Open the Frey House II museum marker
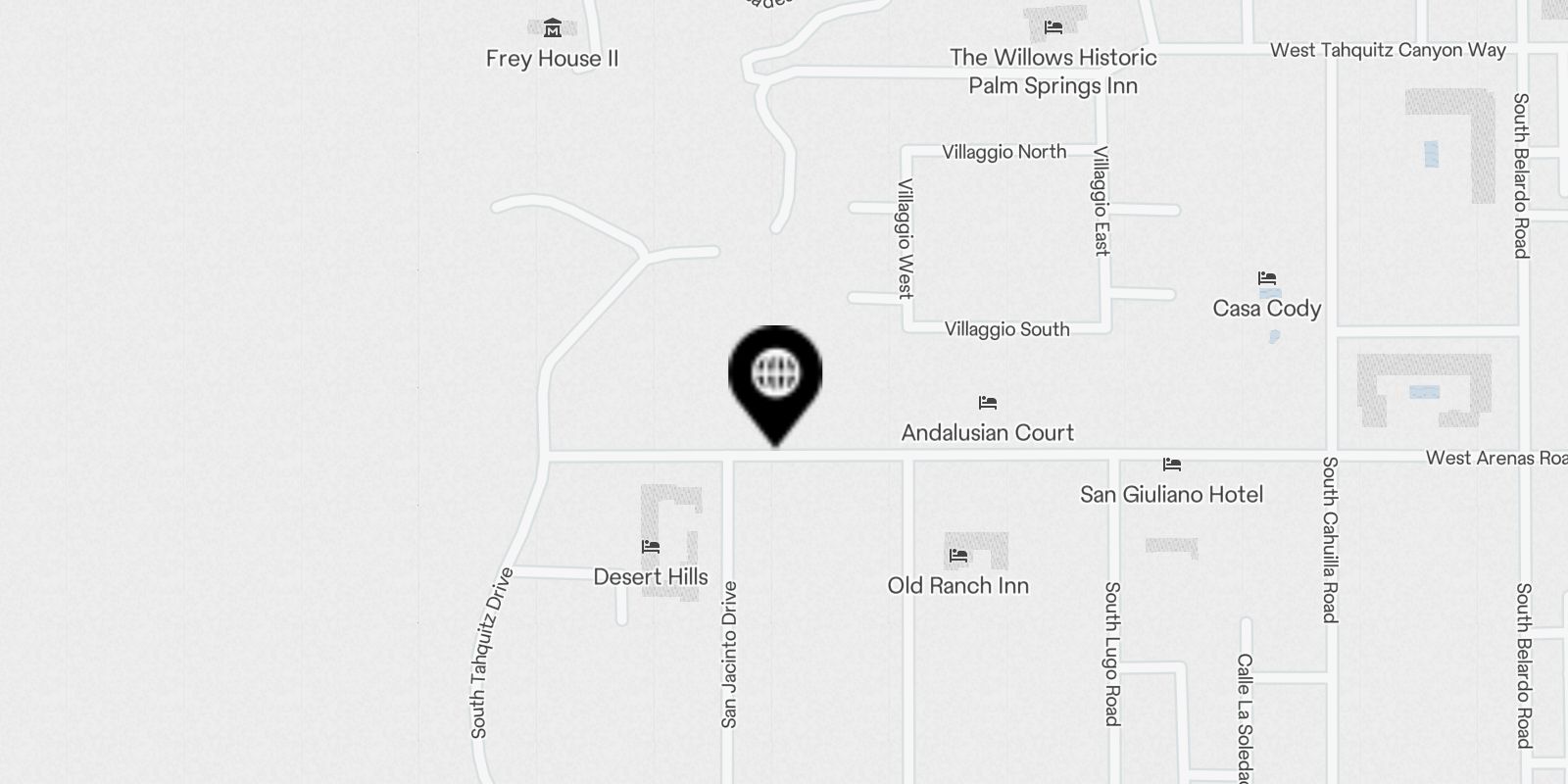Screen dimensions: 1568x784 552,27
